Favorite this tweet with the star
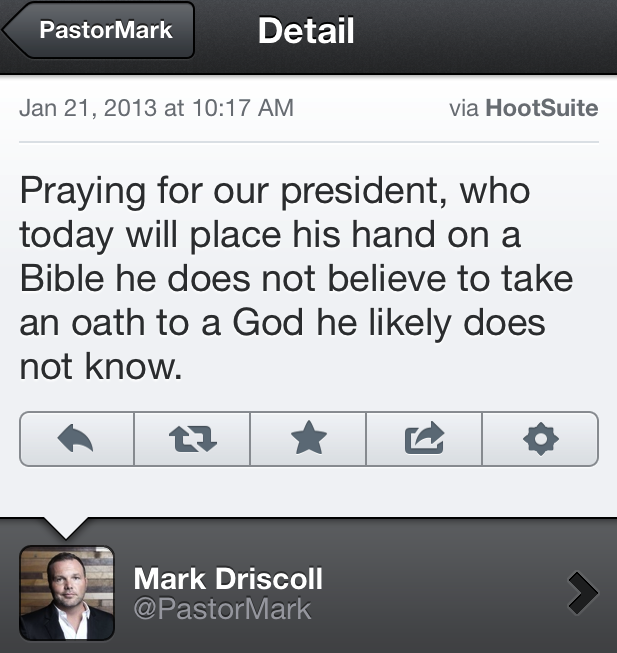Screen dimensions: 617x653 point(308,438)
